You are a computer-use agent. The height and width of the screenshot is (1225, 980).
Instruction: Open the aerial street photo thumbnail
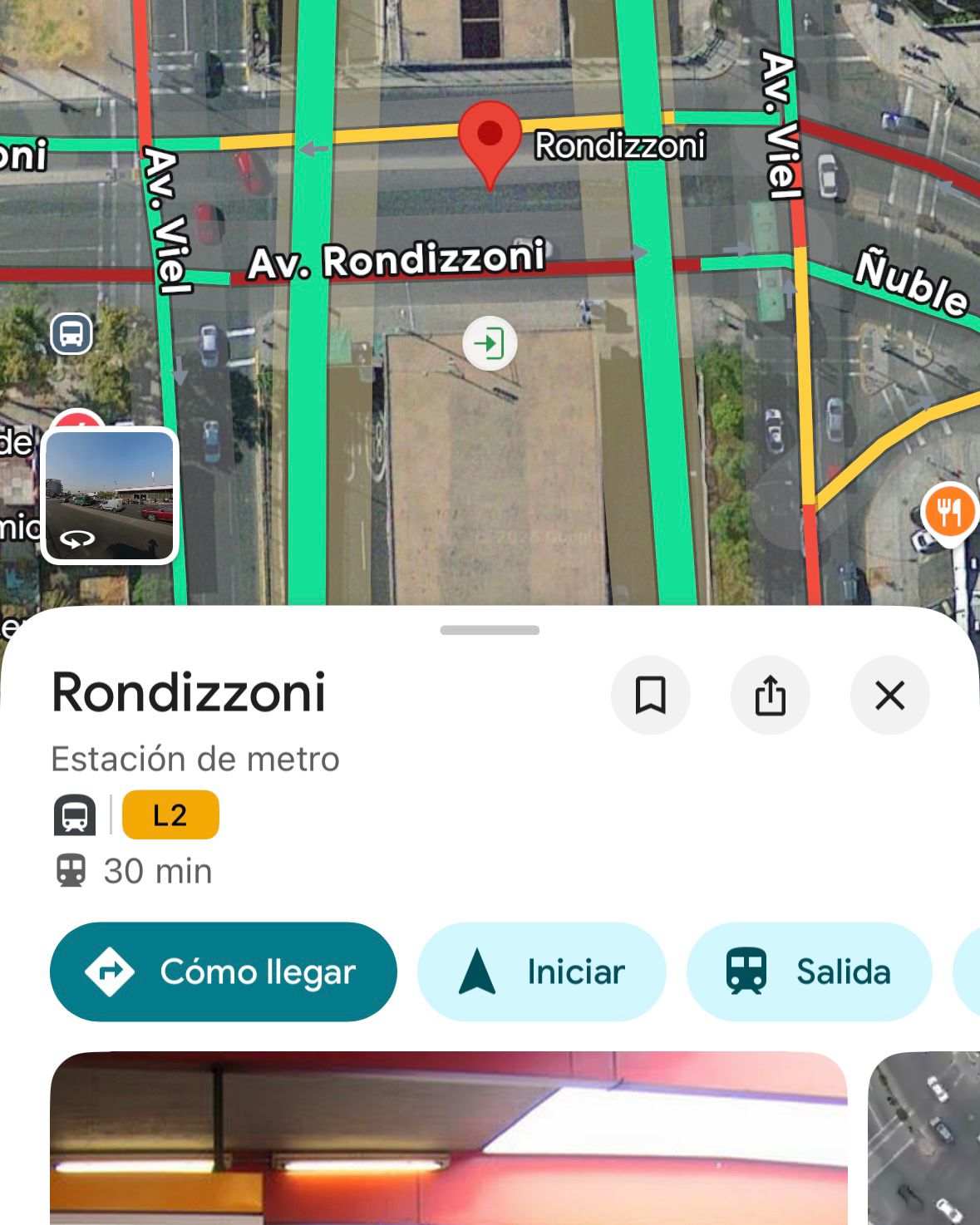click(x=924, y=1138)
